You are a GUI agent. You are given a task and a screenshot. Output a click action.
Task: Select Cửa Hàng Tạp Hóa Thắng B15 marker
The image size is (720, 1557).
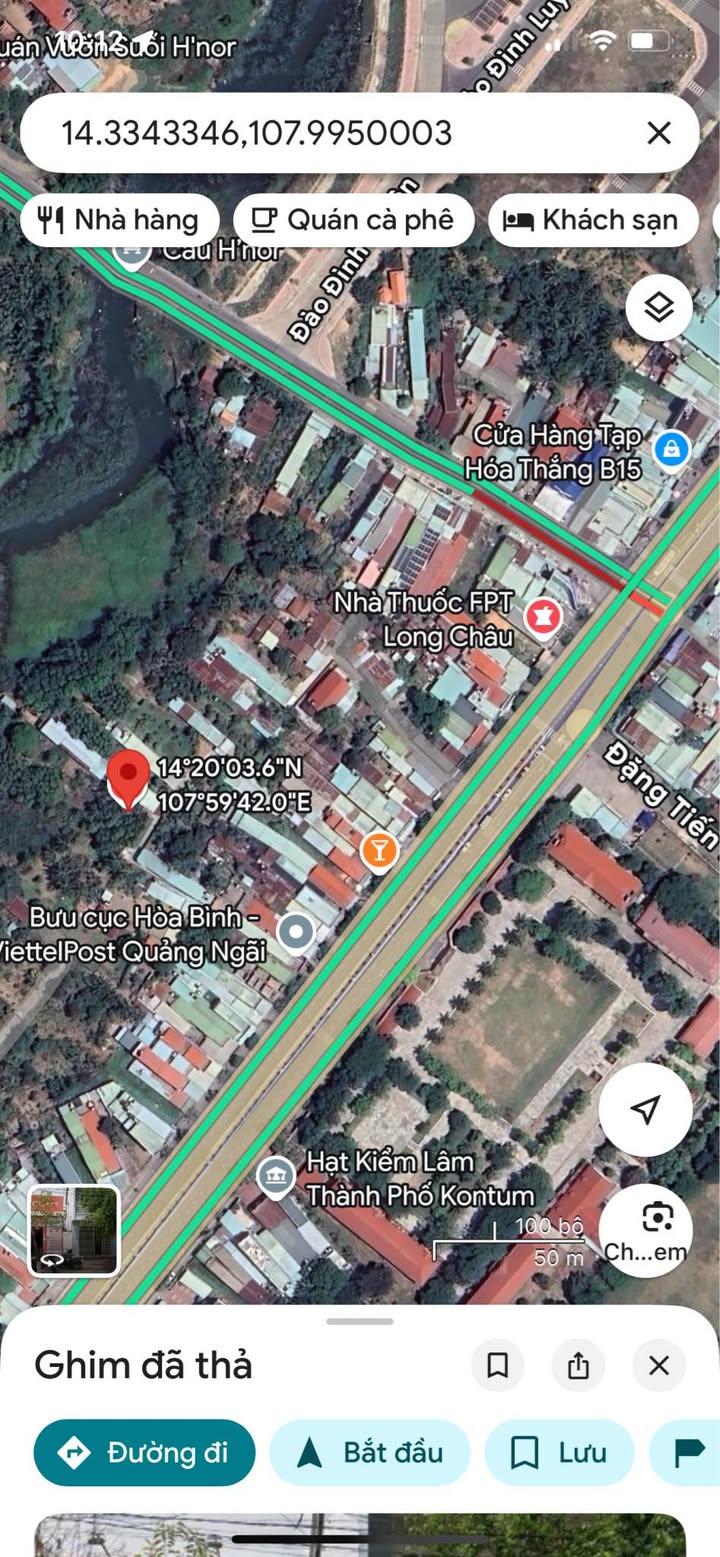[x=672, y=448]
